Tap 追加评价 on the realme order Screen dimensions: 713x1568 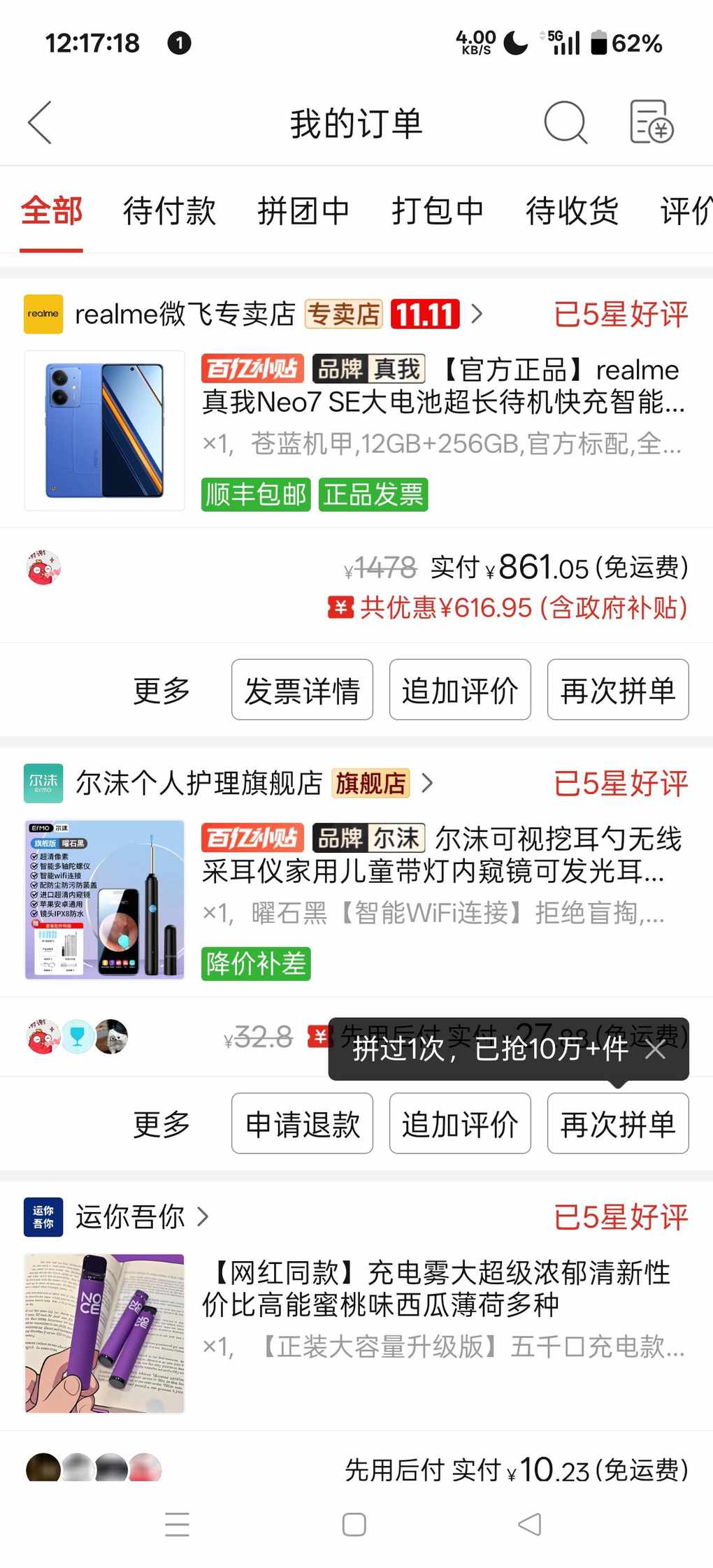click(x=460, y=690)
